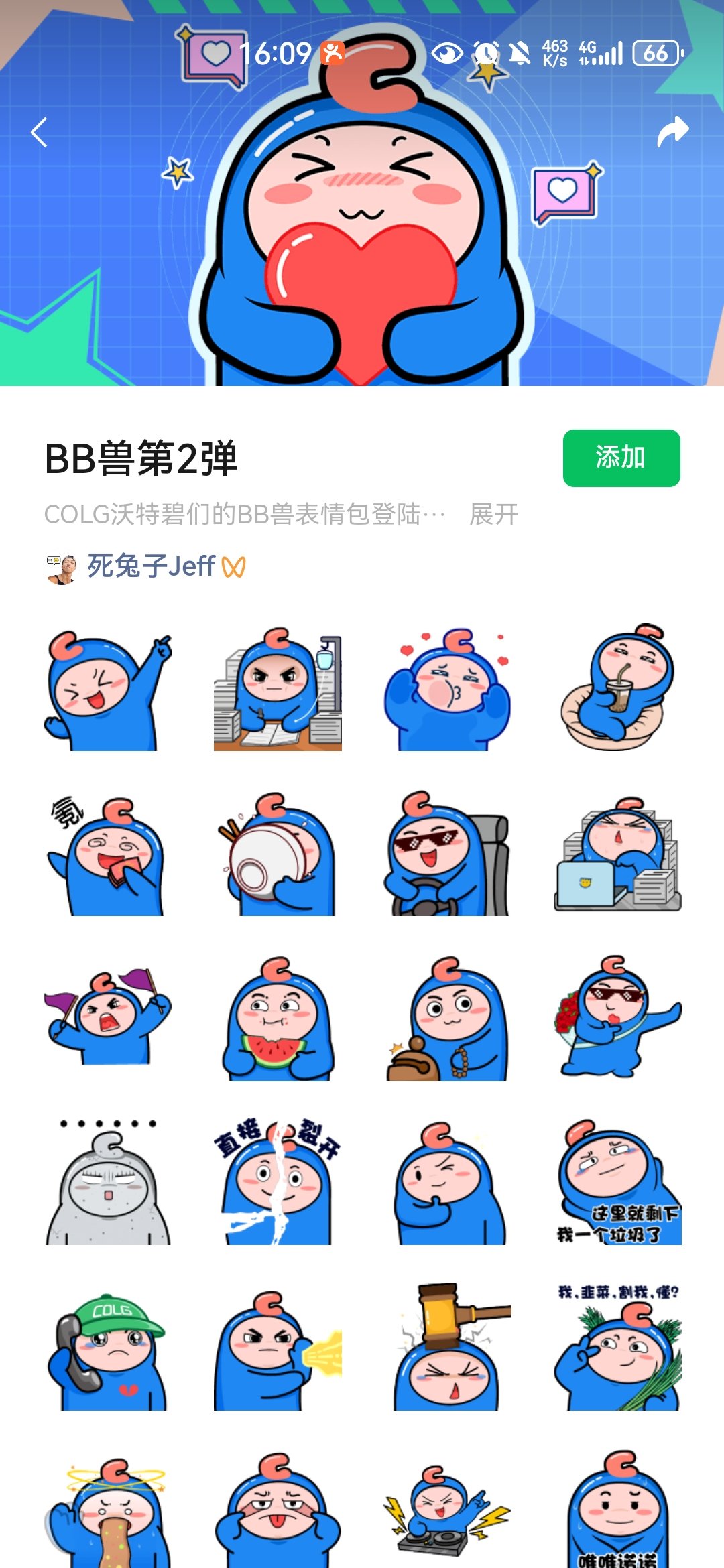This screenshot has width=724, height=1568.
Task: Expand the description with 展开
Action: coord(493,514)
